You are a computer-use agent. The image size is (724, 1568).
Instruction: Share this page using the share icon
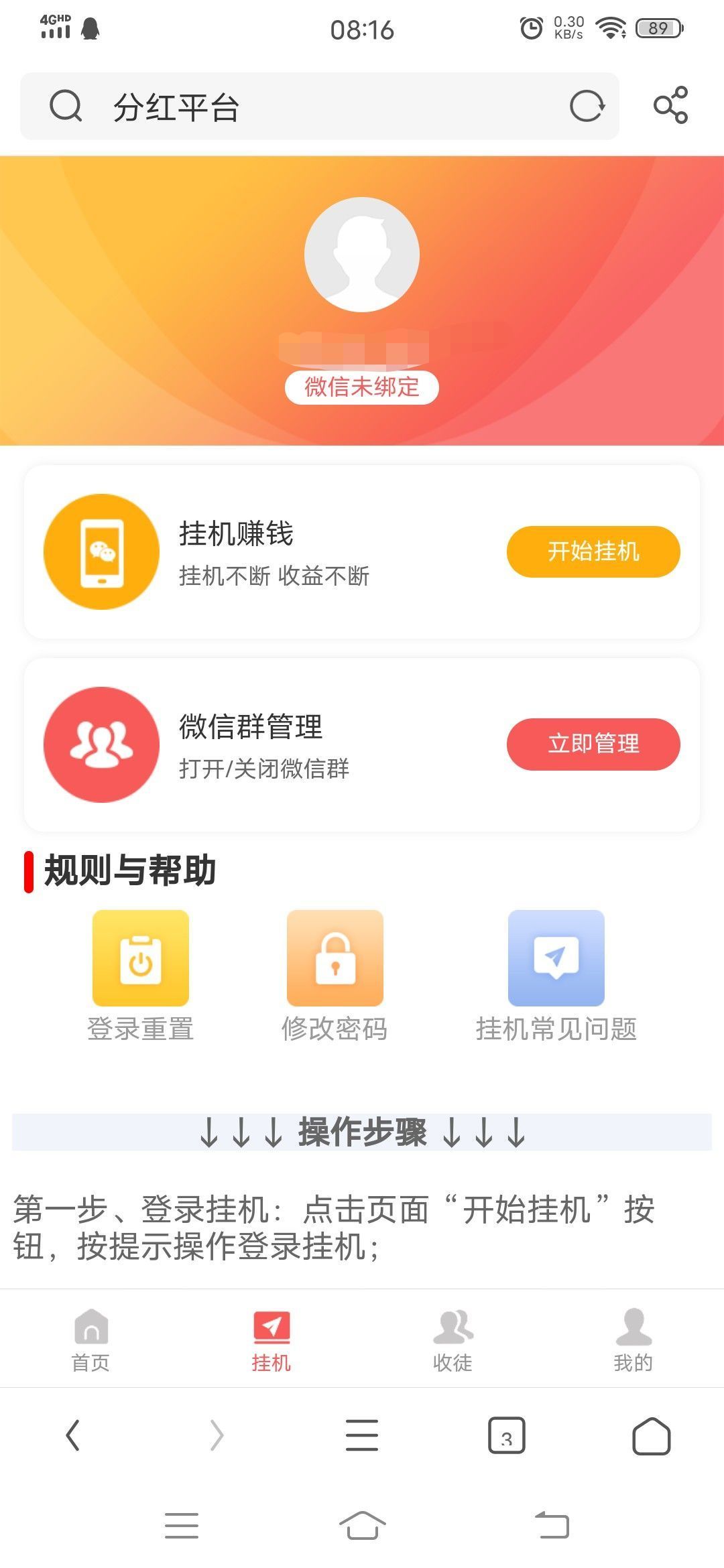tap(670, 105)
